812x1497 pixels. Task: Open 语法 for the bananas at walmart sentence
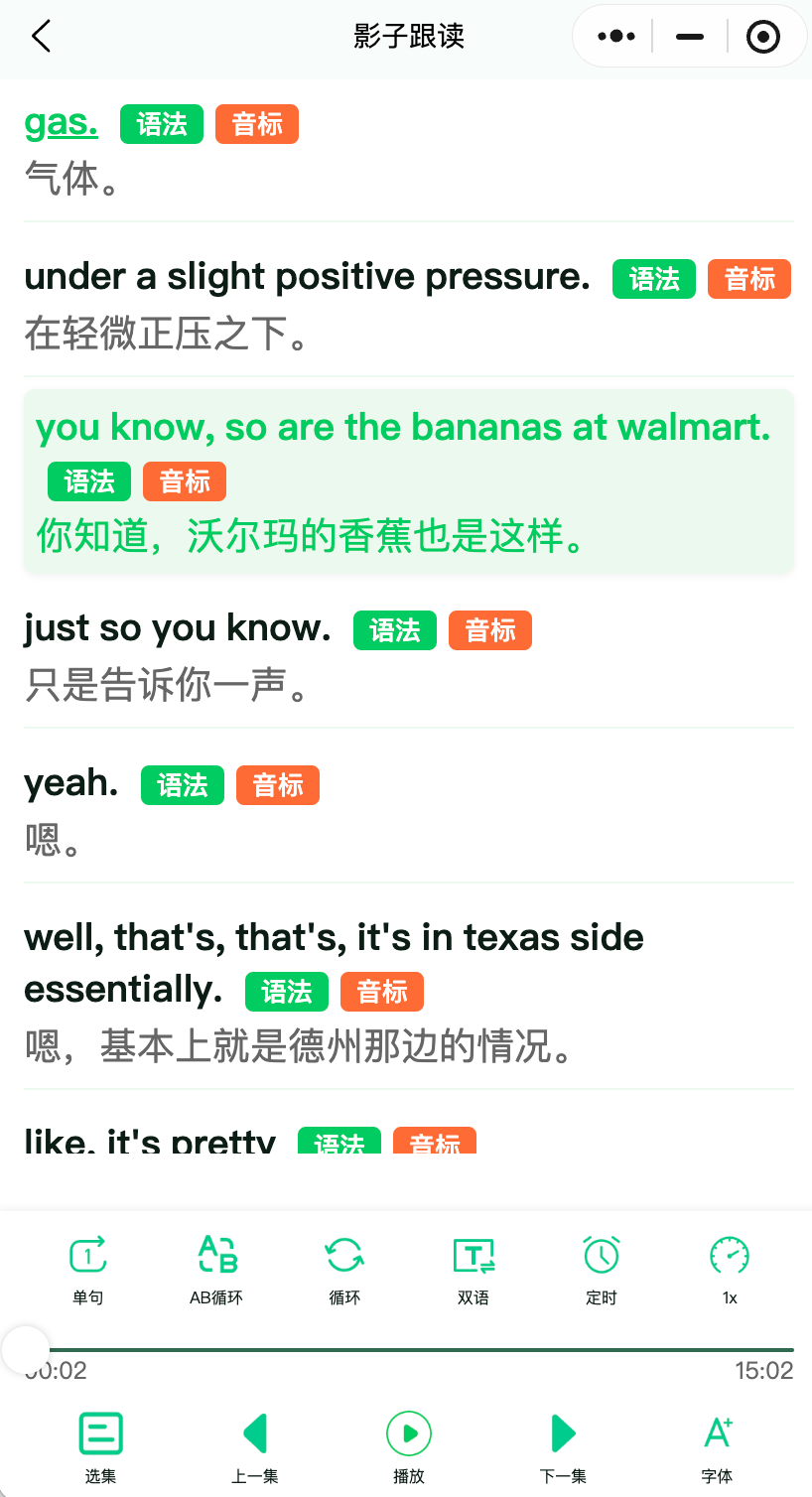pos(89,482)
